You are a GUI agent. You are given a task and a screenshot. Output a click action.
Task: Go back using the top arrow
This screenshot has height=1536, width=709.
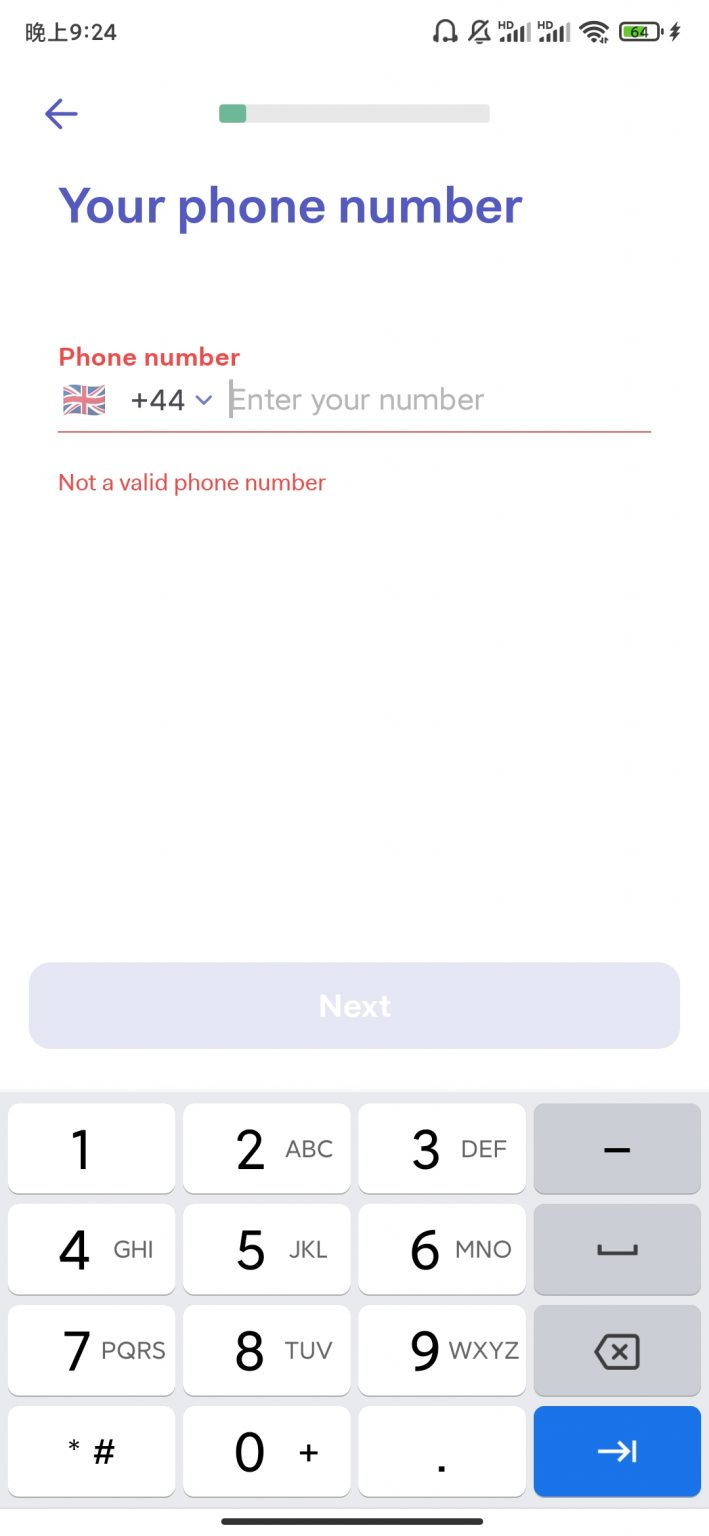(61, 114)
